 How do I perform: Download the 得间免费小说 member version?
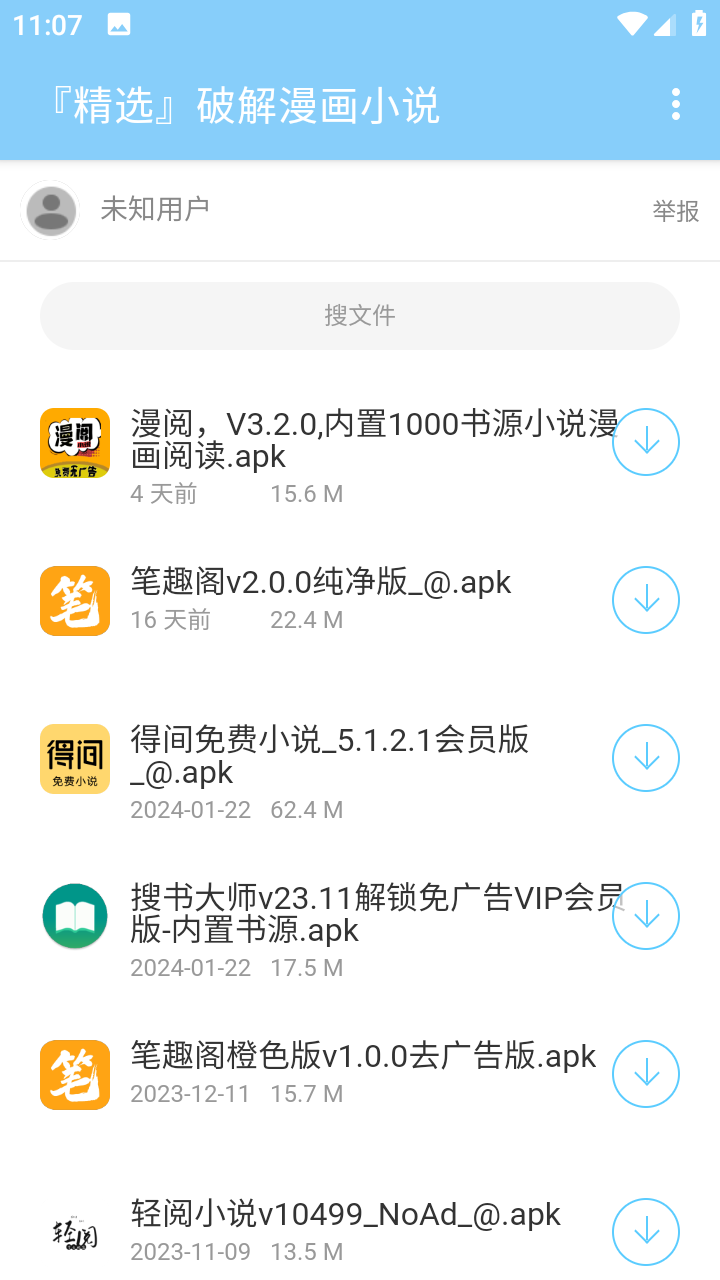point(645,758)
